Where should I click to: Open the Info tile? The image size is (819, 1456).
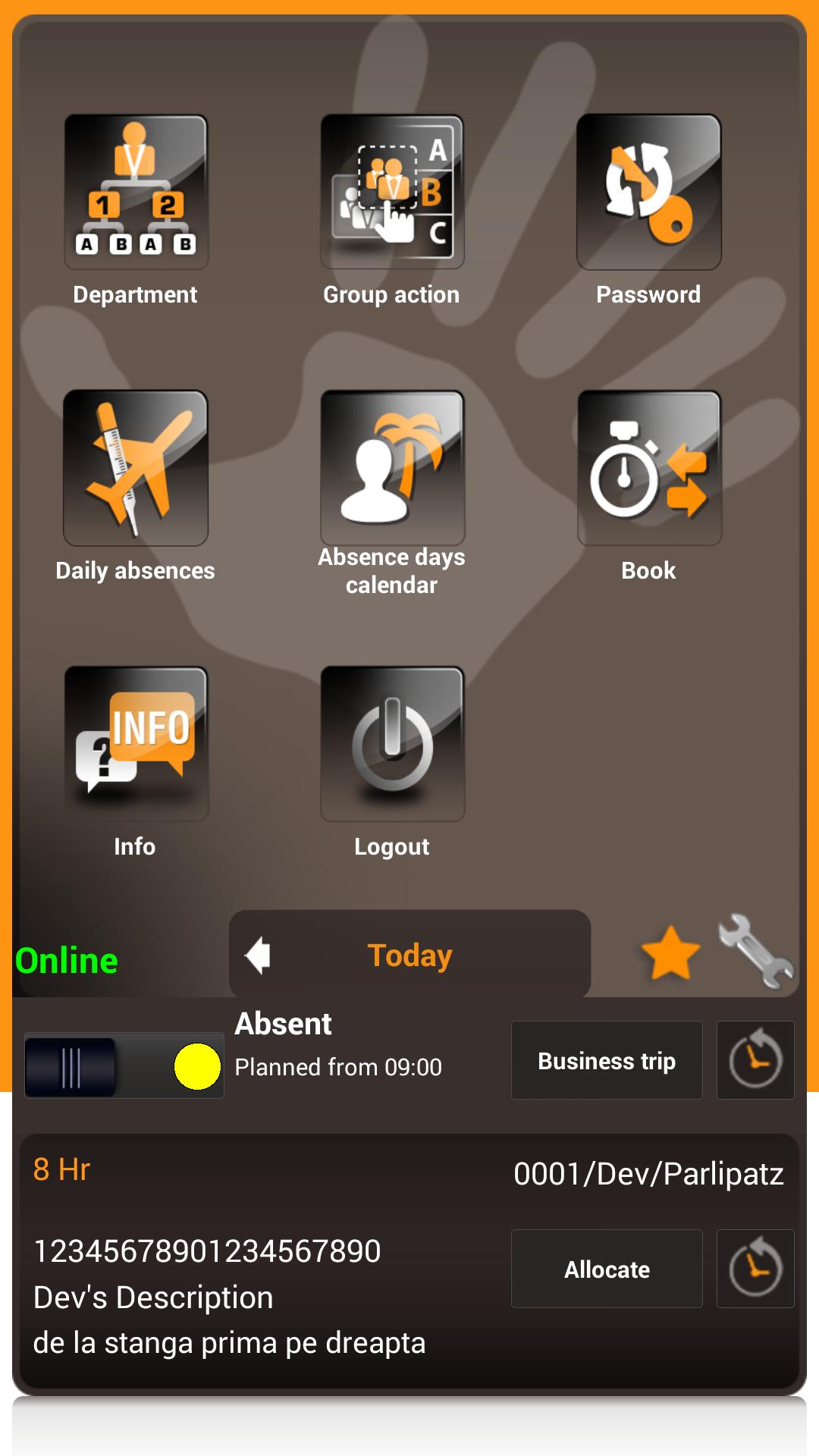[x=136, y=744]
